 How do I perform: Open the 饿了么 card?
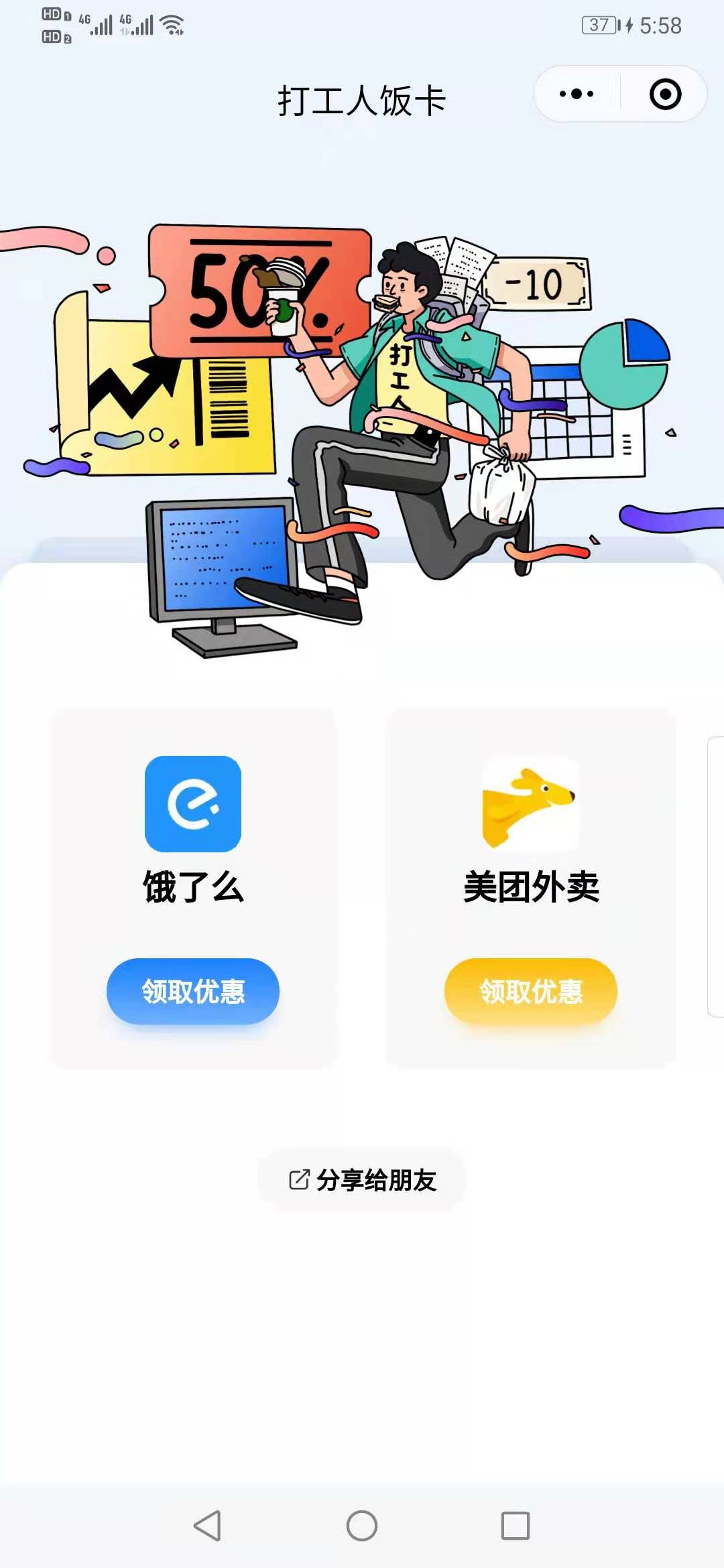(193, 831)
